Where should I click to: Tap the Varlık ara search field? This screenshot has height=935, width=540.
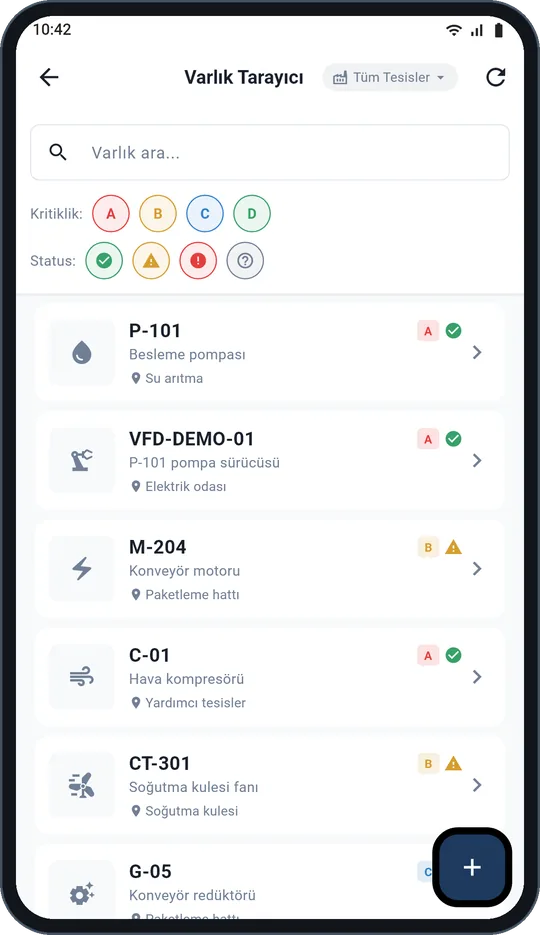270,152
